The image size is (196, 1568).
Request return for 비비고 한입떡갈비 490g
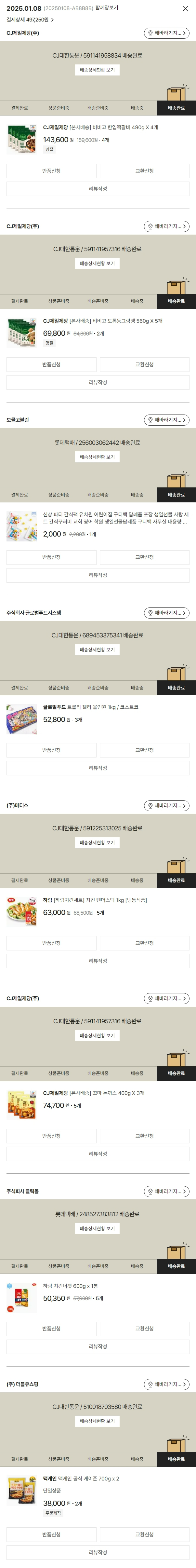pos(51,171)
